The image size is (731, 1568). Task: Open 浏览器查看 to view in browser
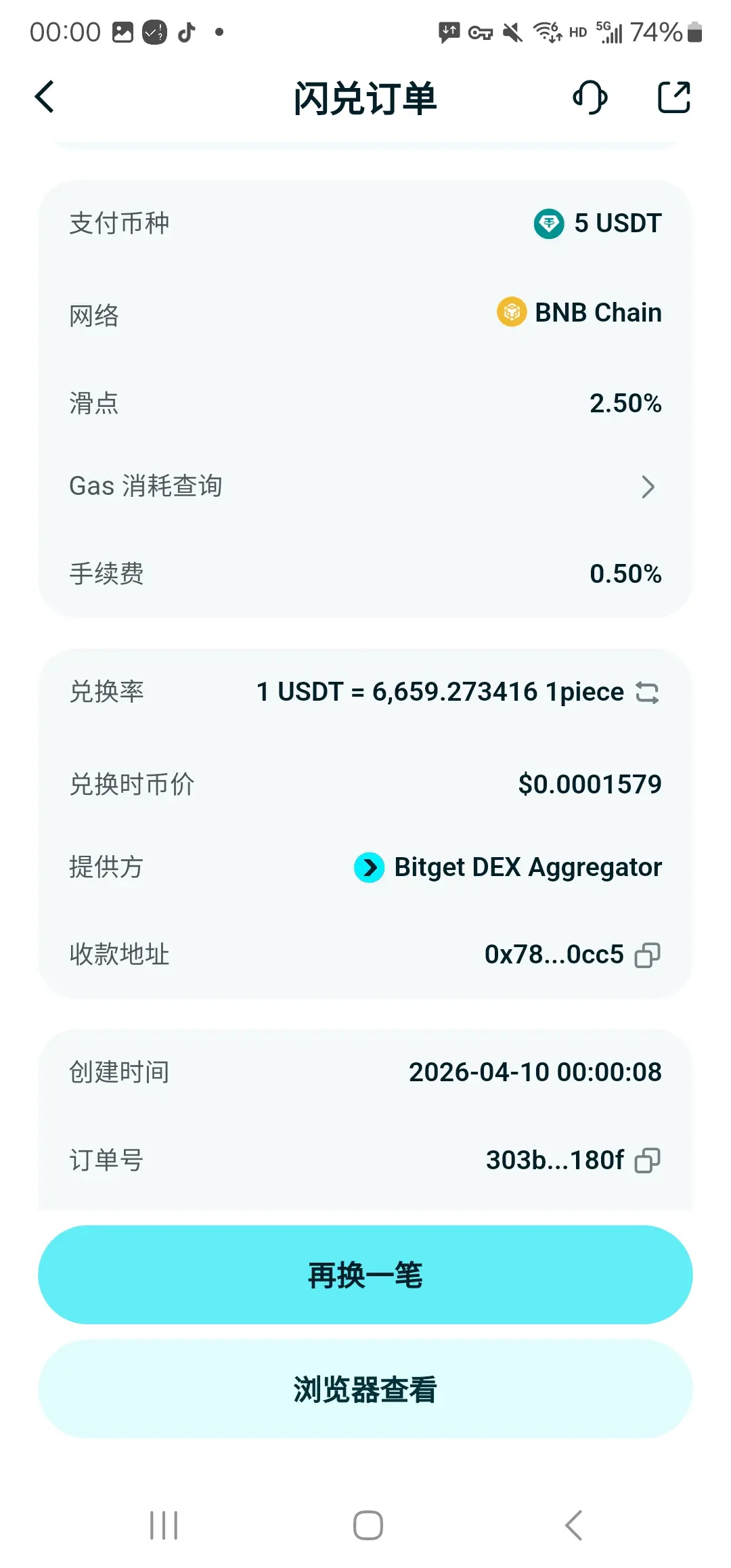click(365, 1389)
